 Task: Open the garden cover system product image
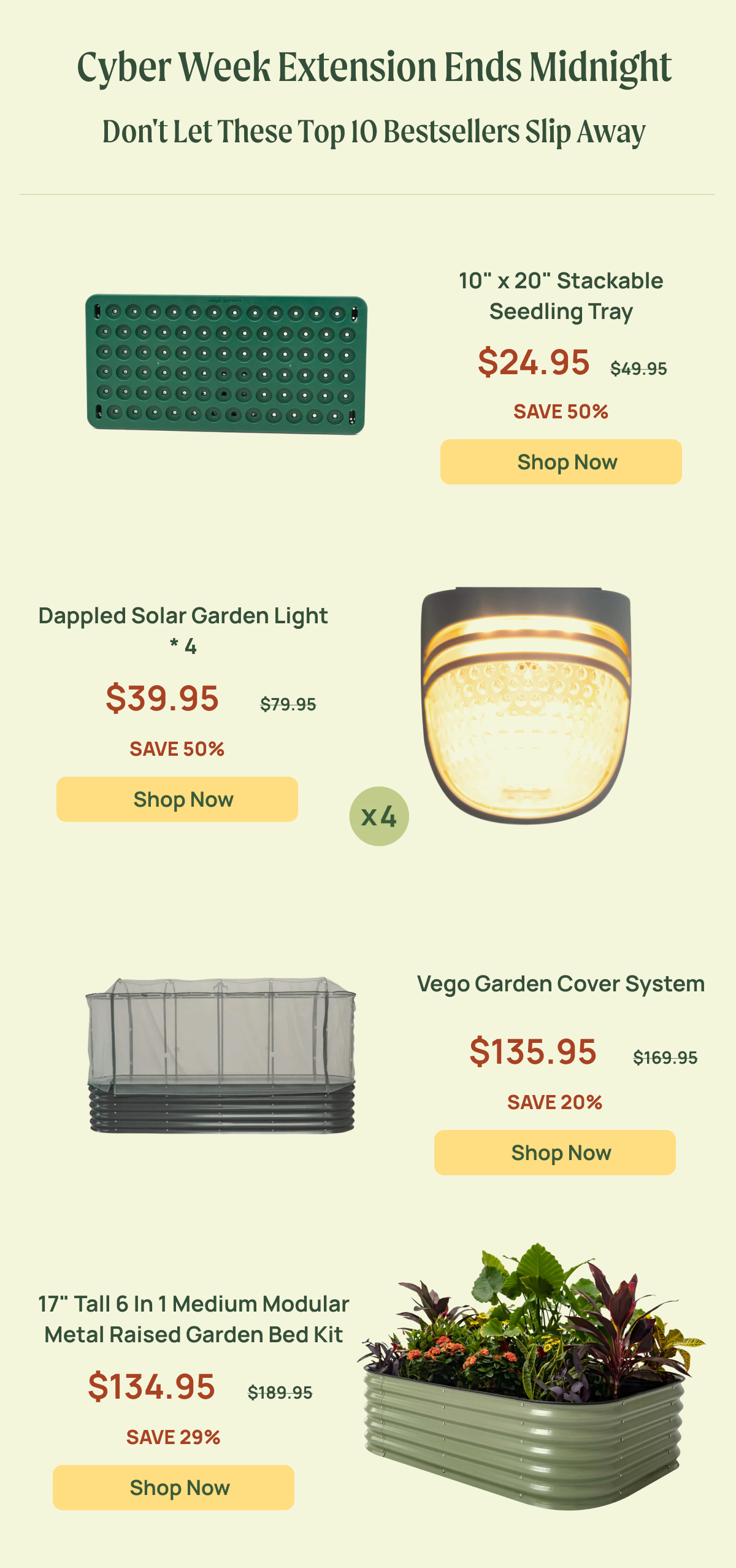221,1055
